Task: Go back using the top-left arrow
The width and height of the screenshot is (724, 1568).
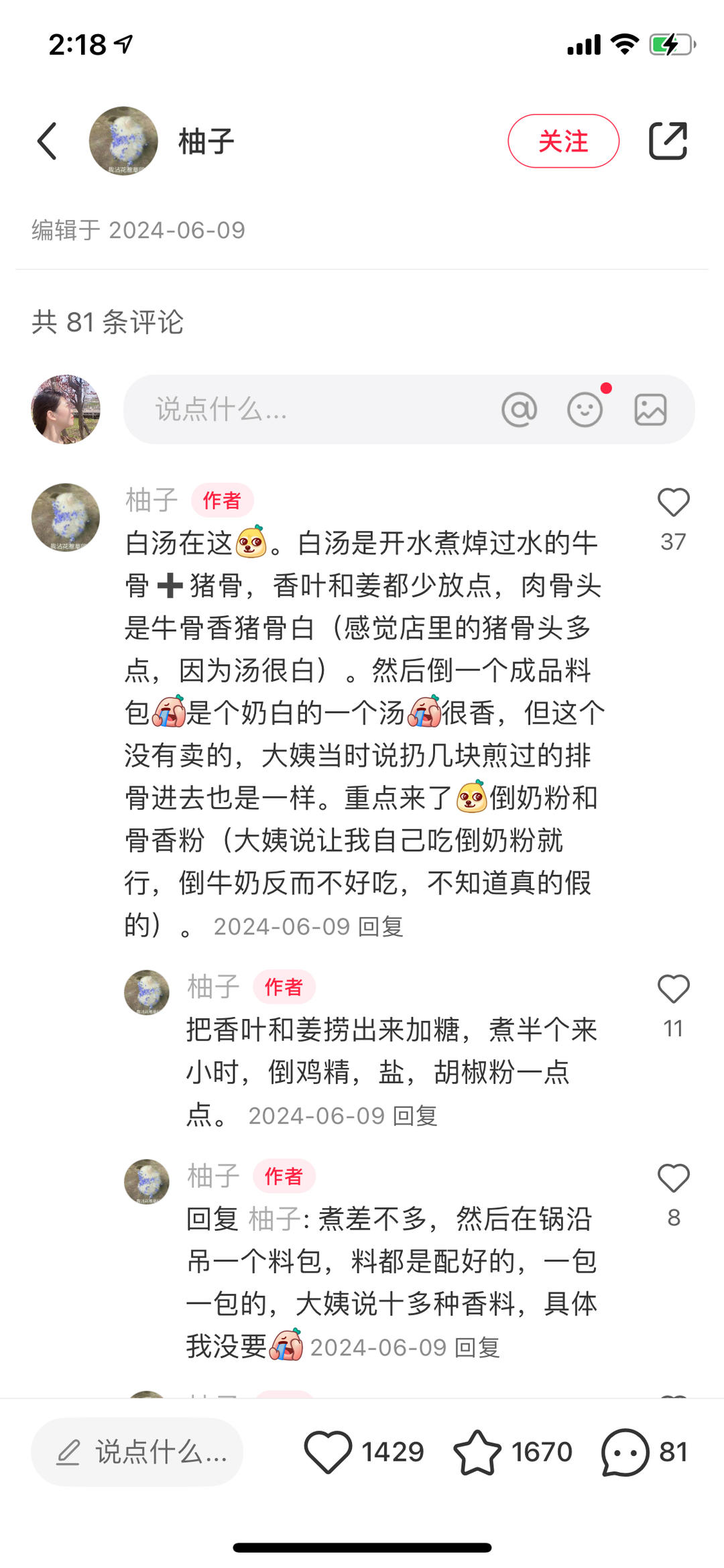Action: click(x=47, y=141)
